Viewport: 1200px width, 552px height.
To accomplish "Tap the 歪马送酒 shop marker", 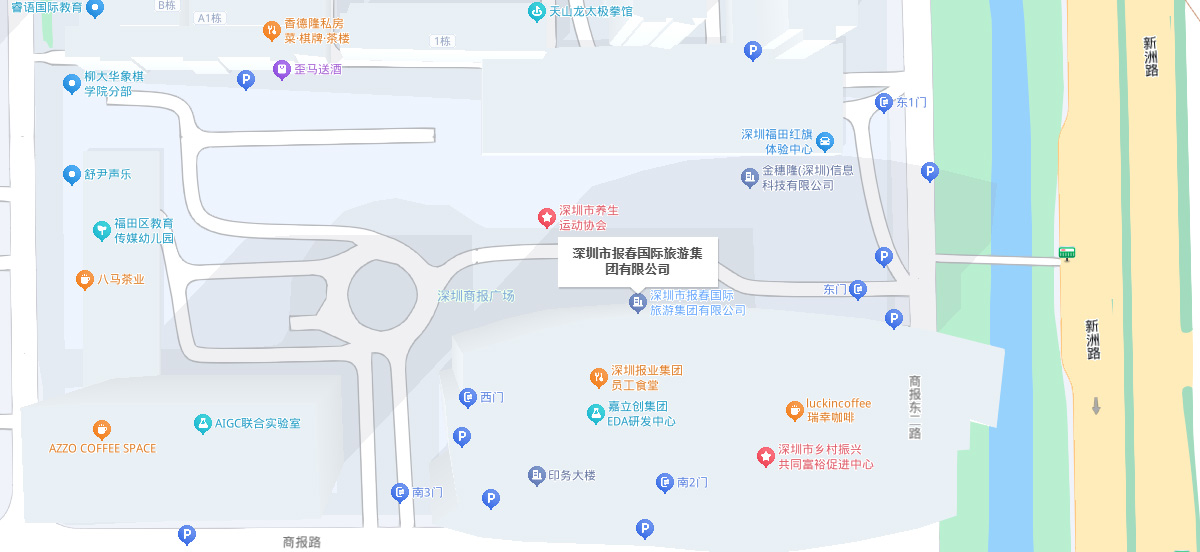I will [x=282, y=70].
